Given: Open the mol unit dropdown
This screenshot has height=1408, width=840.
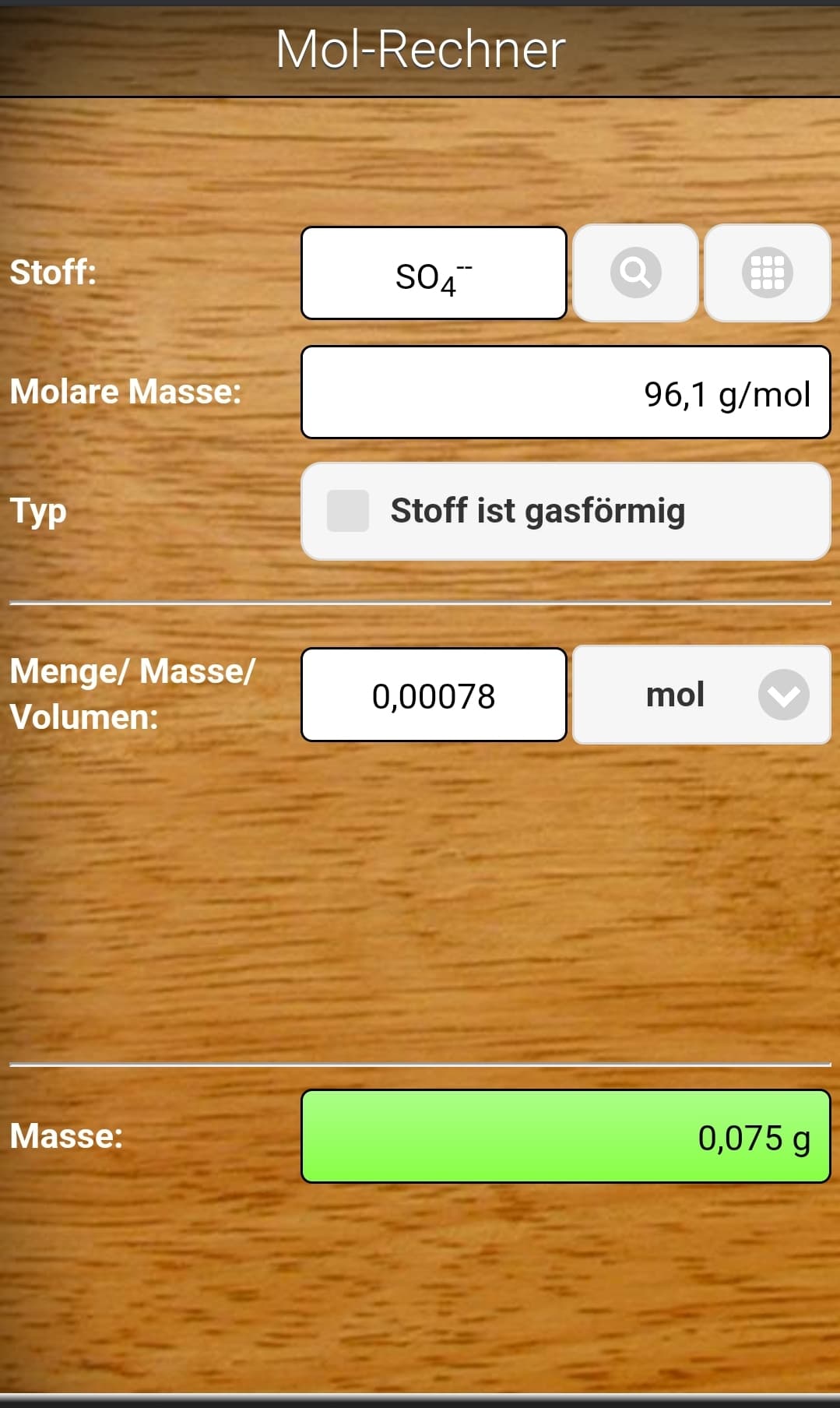Looking at the screenshot, I should [x=701, y=695].
